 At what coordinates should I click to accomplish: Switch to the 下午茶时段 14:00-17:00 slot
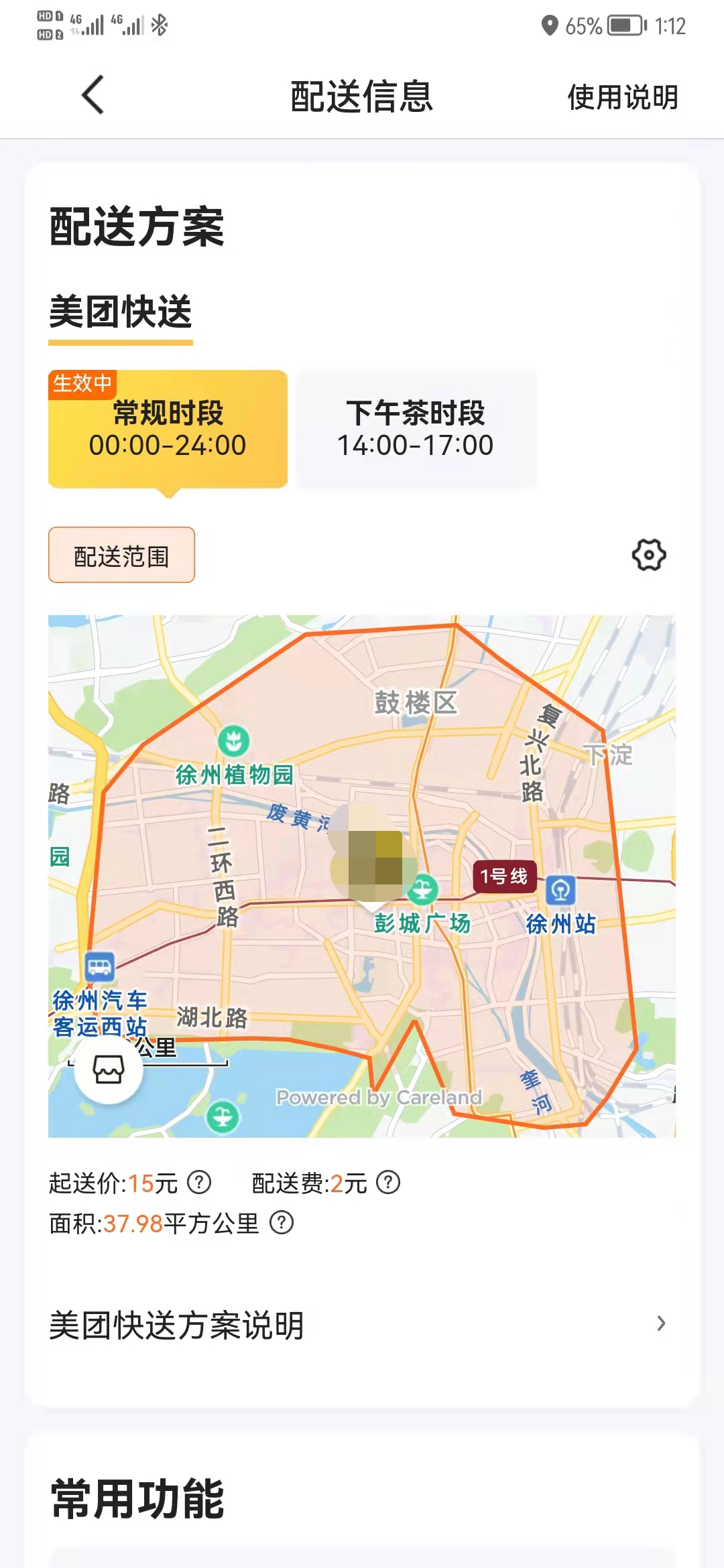click(x=416, y=429)
